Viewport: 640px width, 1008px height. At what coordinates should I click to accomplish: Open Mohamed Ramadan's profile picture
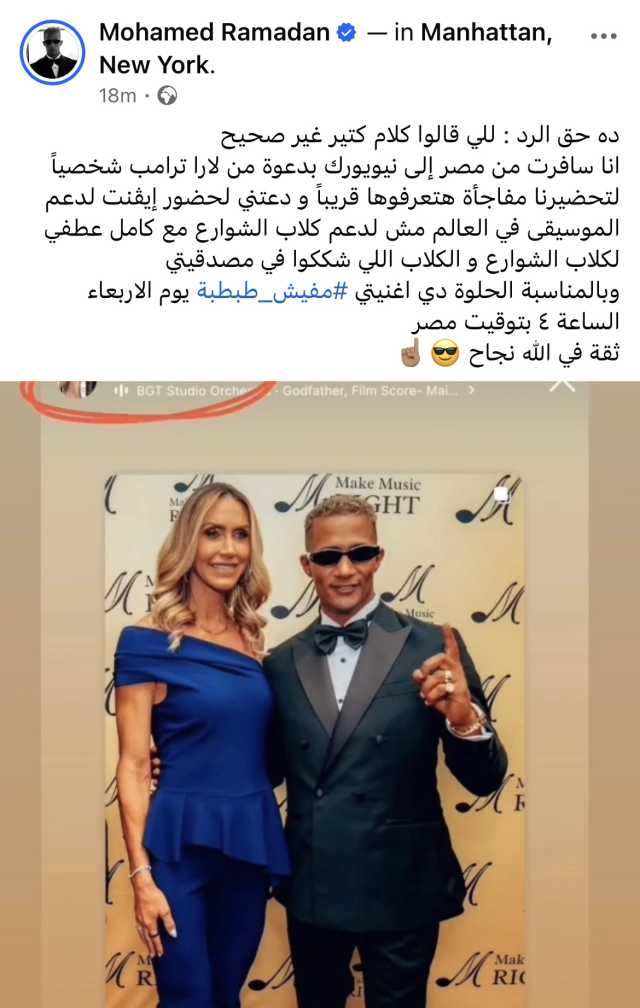tap(52, 51)
